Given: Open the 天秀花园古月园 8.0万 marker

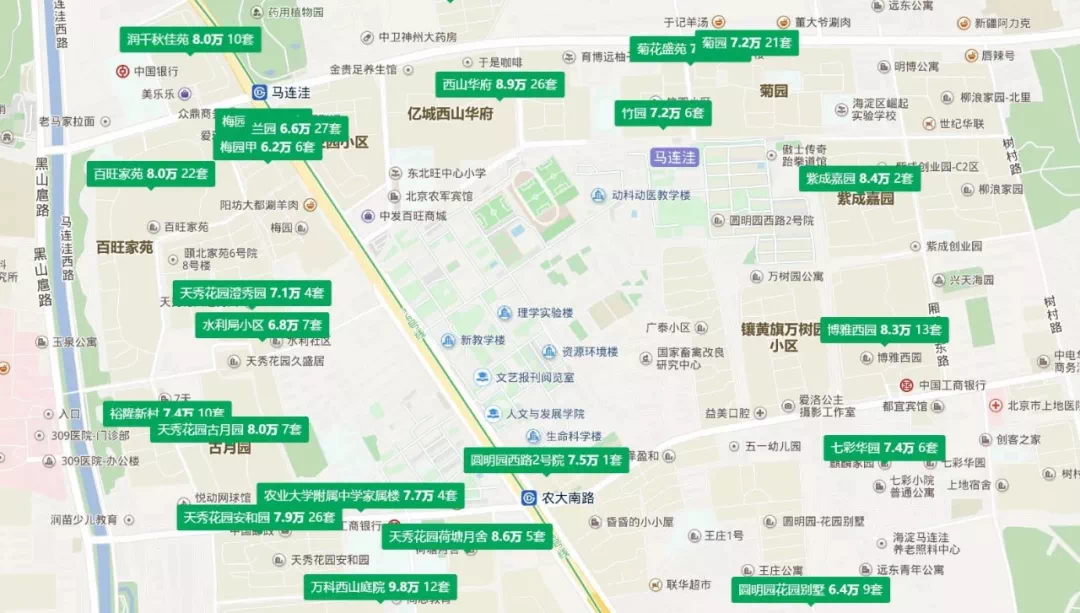Looking at the screenshot, I should pos(229,430).
